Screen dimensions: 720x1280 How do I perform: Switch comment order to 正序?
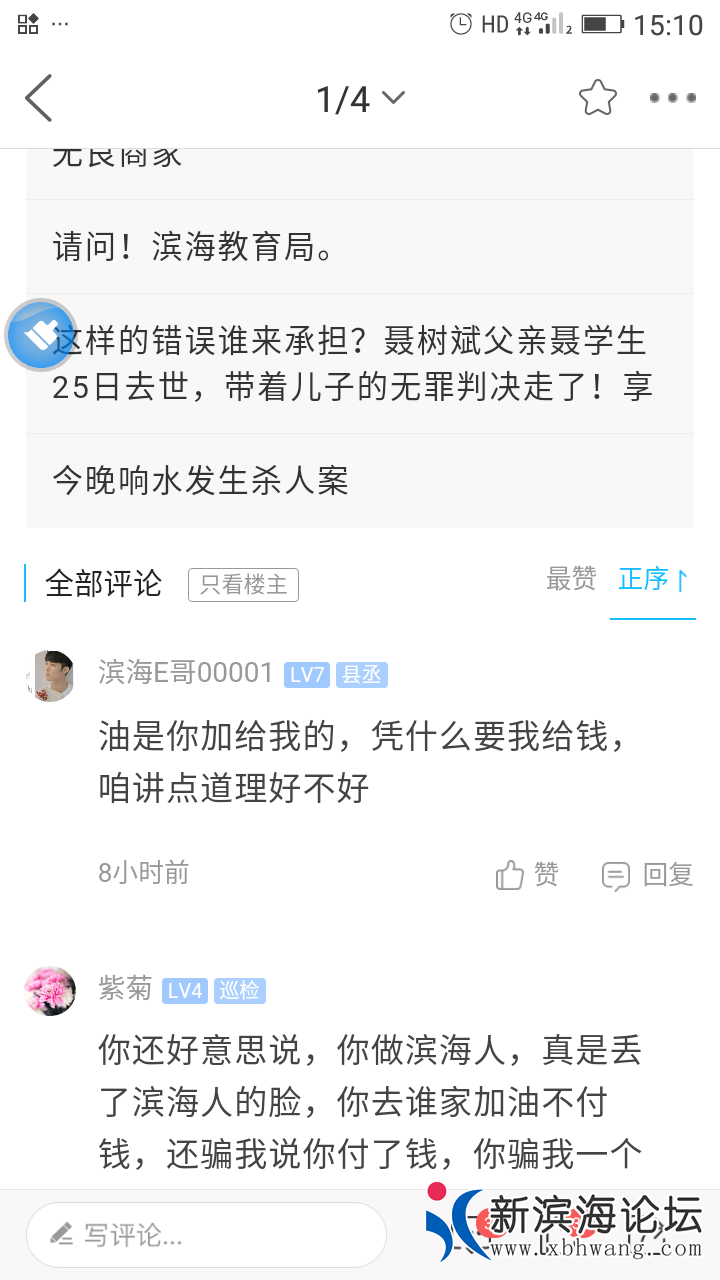(x=653, y=579)
